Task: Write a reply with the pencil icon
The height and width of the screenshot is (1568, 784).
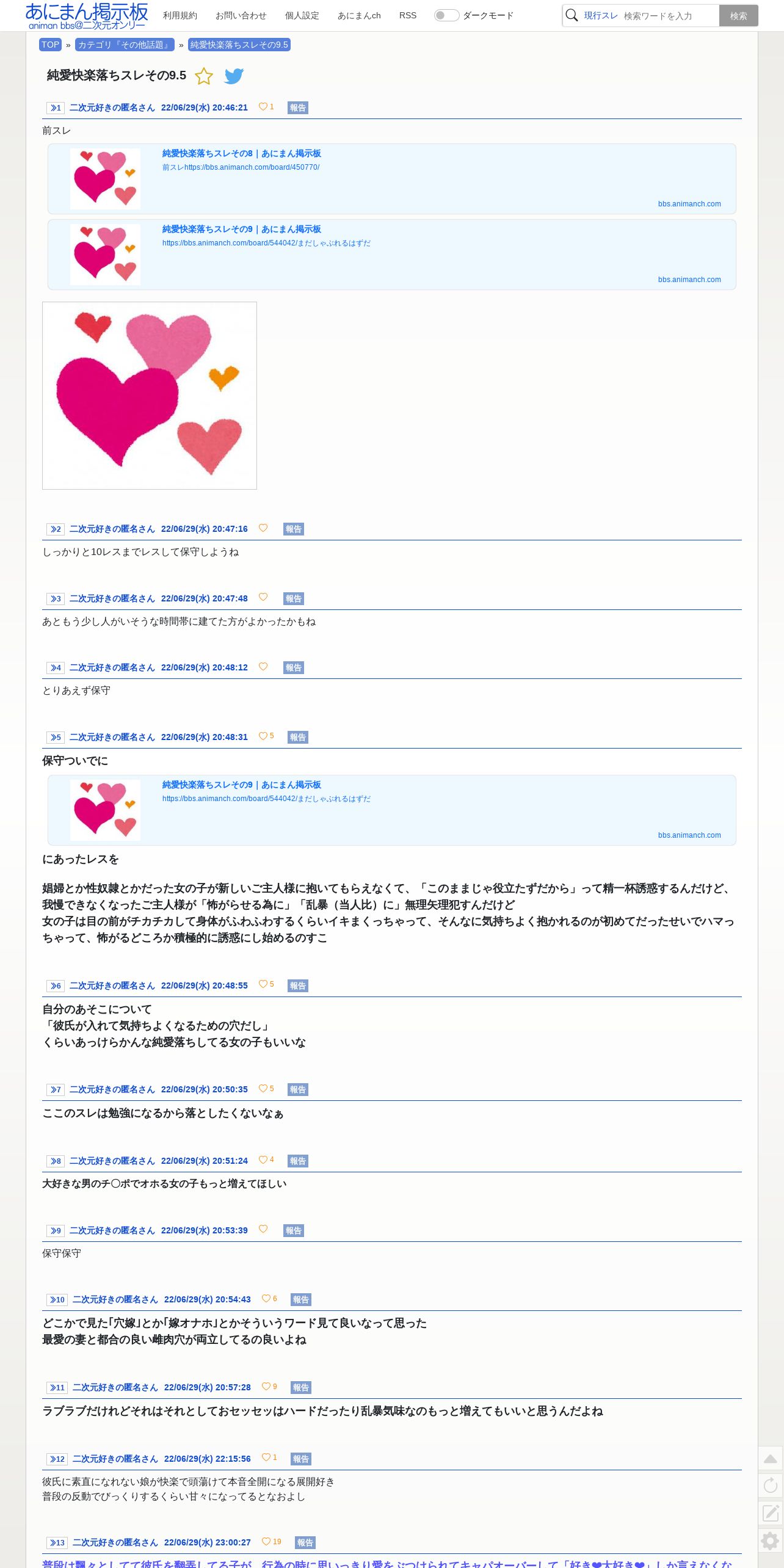Action: coord(771,1512)
